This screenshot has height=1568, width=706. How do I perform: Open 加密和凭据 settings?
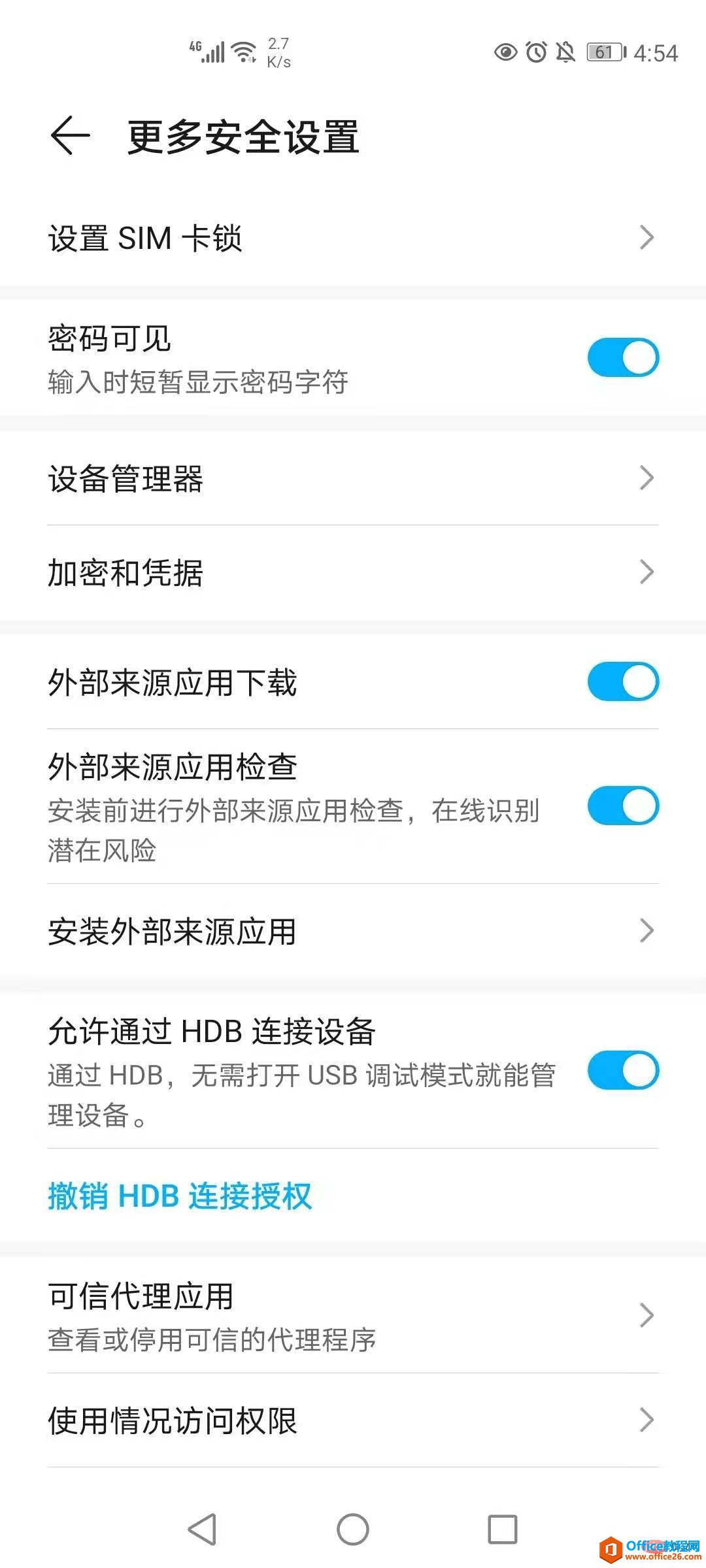click(x=353, y=572)
